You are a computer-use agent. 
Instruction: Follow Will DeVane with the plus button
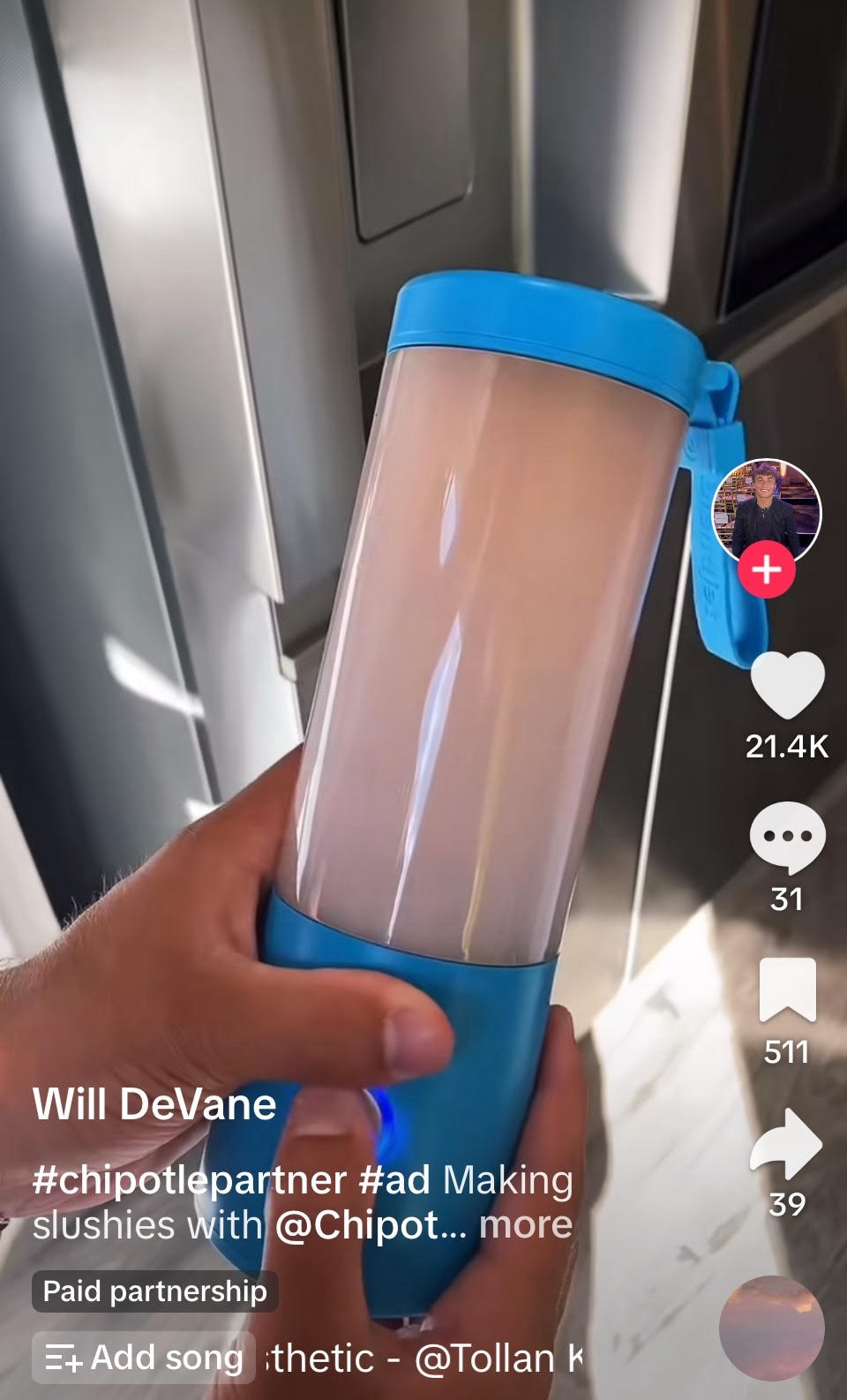click(x=767, y=570)
